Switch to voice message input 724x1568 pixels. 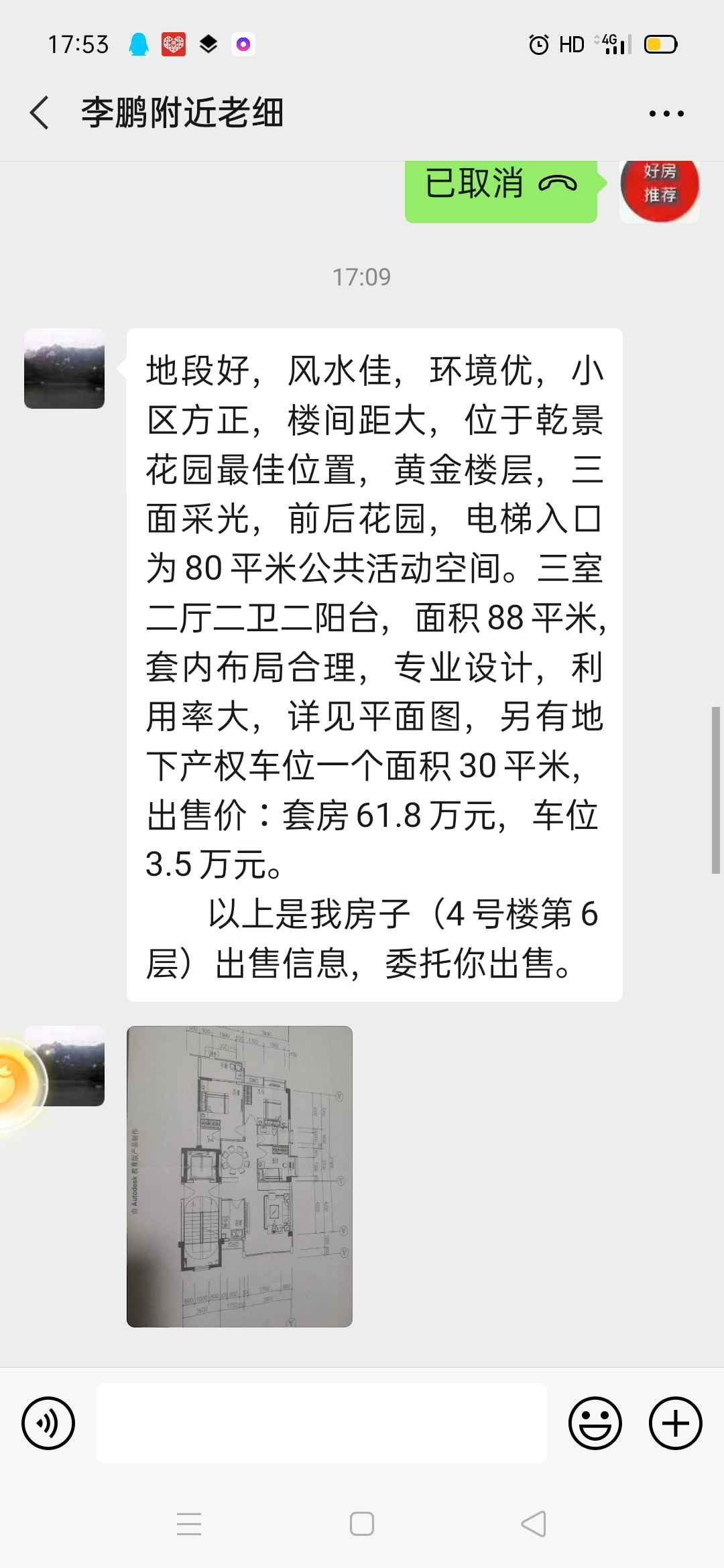click(48, 1423)
